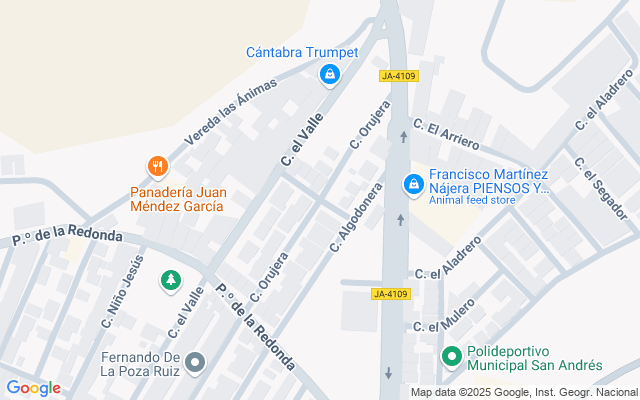Image resolution: width=640 pixels, height=400 pixels.
Task: Select the Fernando De La Poza Ruiz marker
Action: [x=196, y=361]
